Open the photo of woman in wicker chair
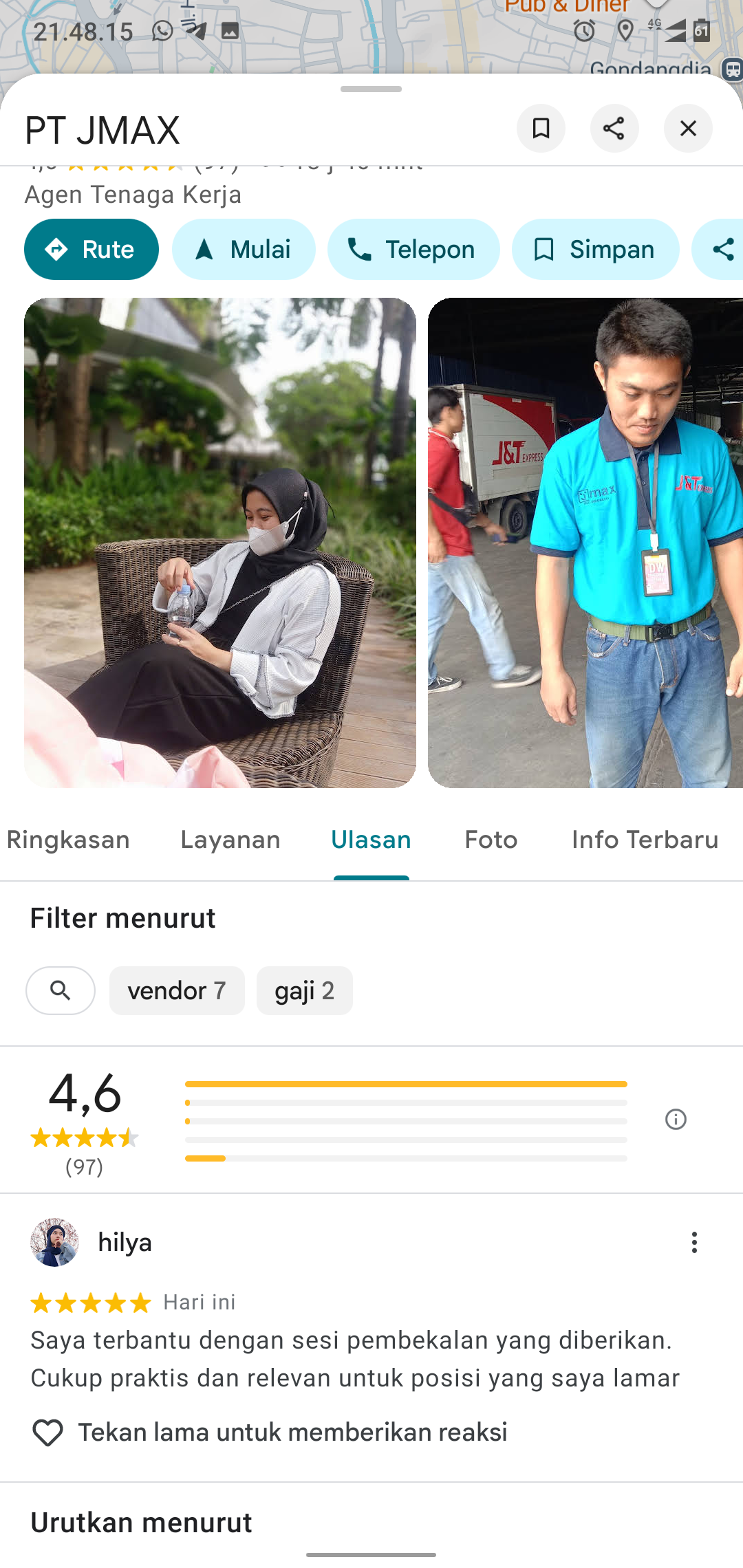 [220, 543]
